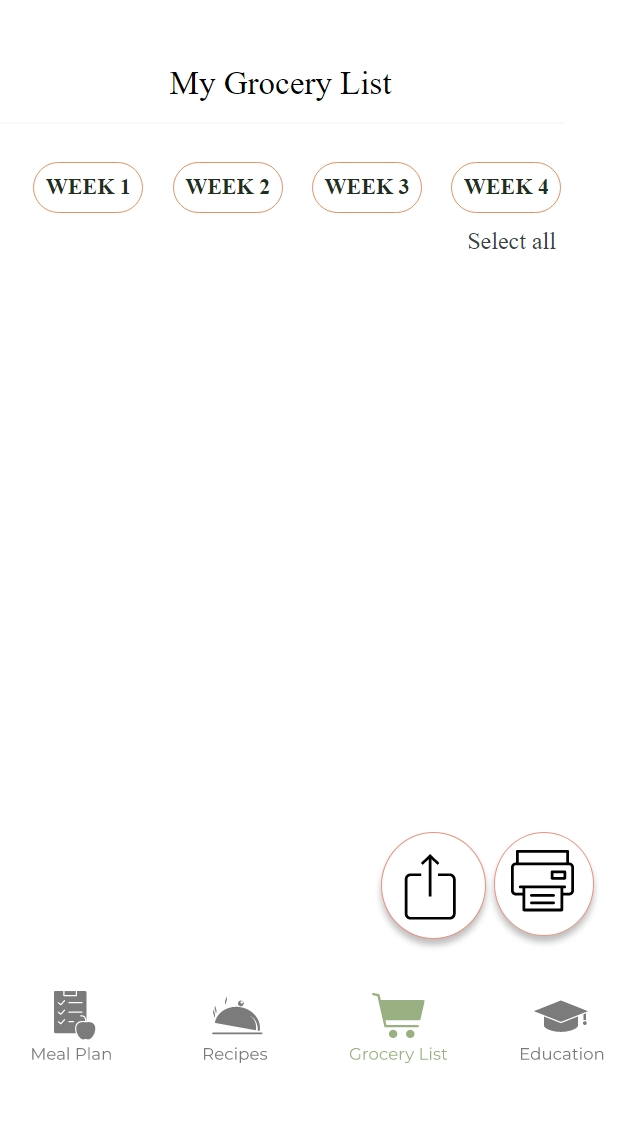Screen dimensions: 623x1140
Task: Switch to the Meal Plan tab
Action: pyautogui.click(x=71, y=1027)
